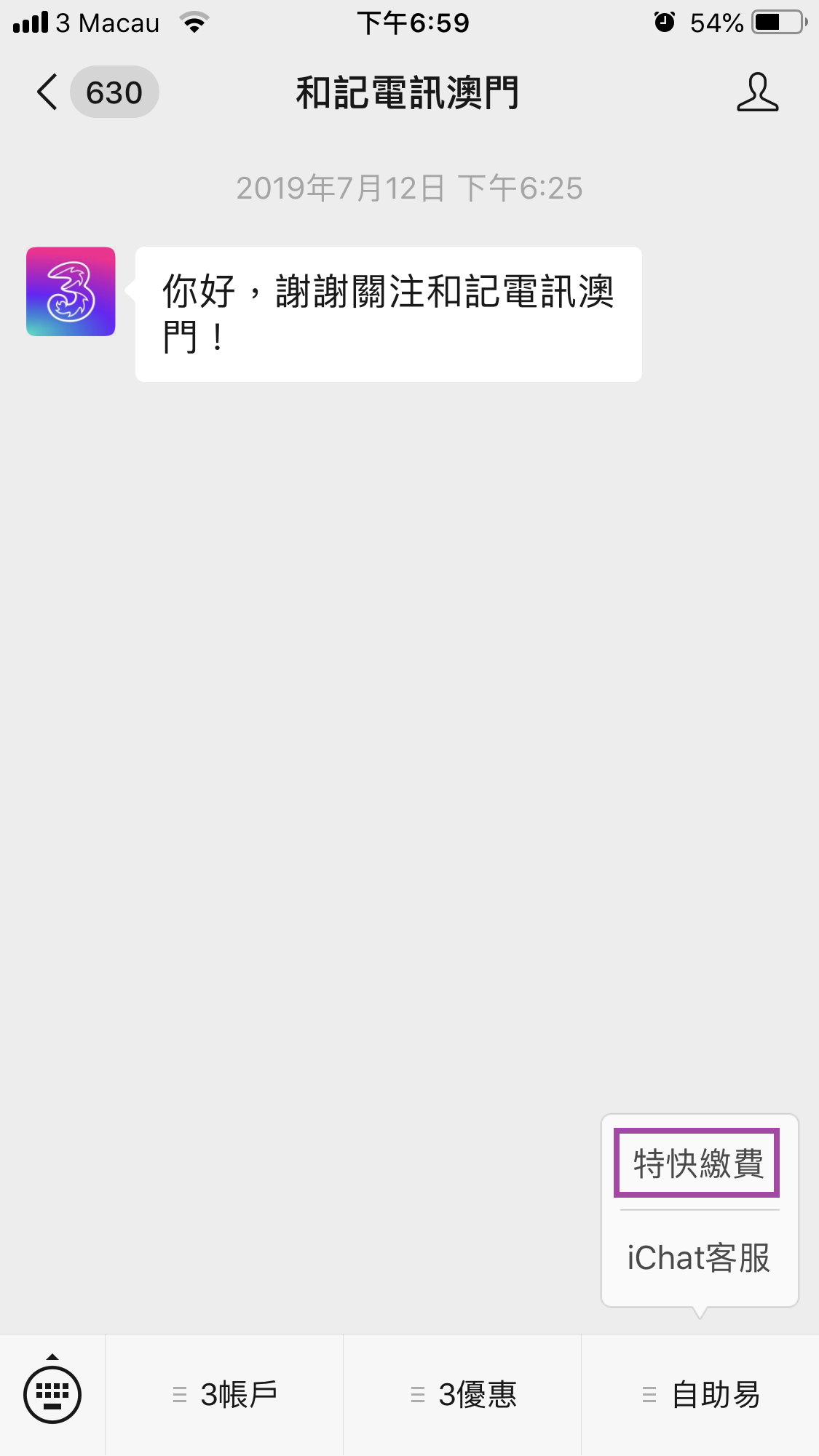
Task: Open iChat客服 from the popup menu
Action: click(699, 1258)
